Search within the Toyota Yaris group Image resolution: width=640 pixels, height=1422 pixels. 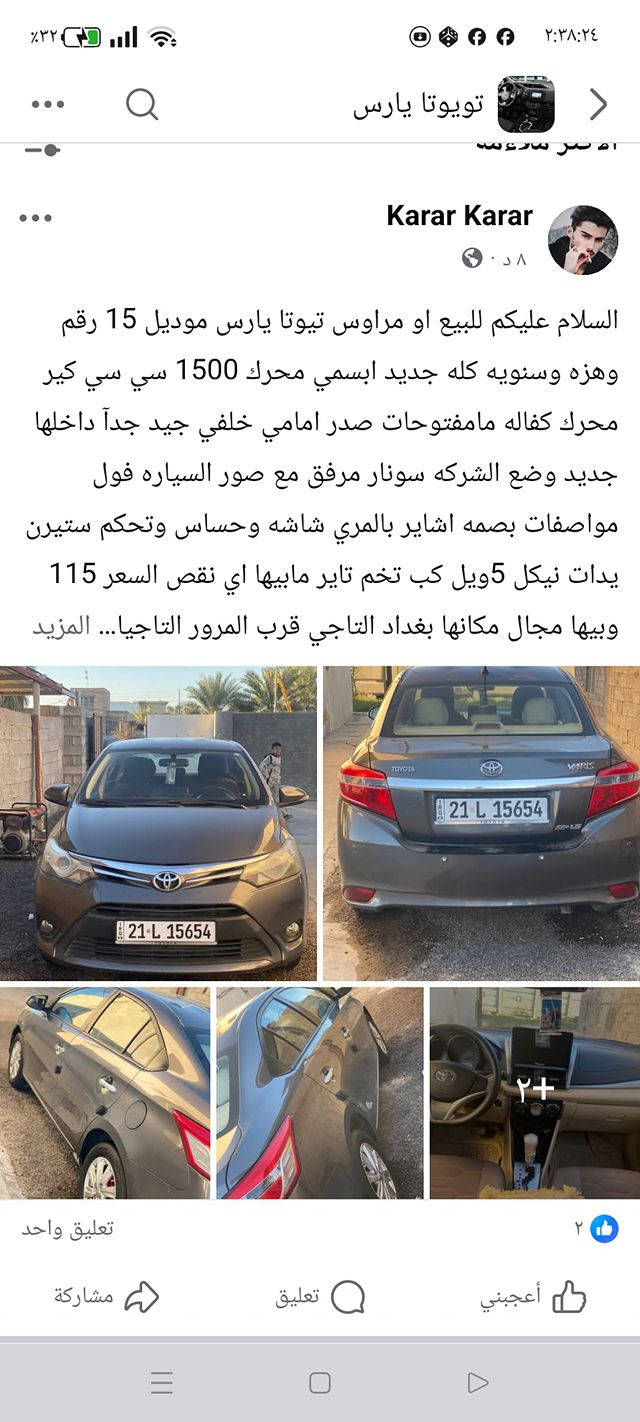[142, 104]
